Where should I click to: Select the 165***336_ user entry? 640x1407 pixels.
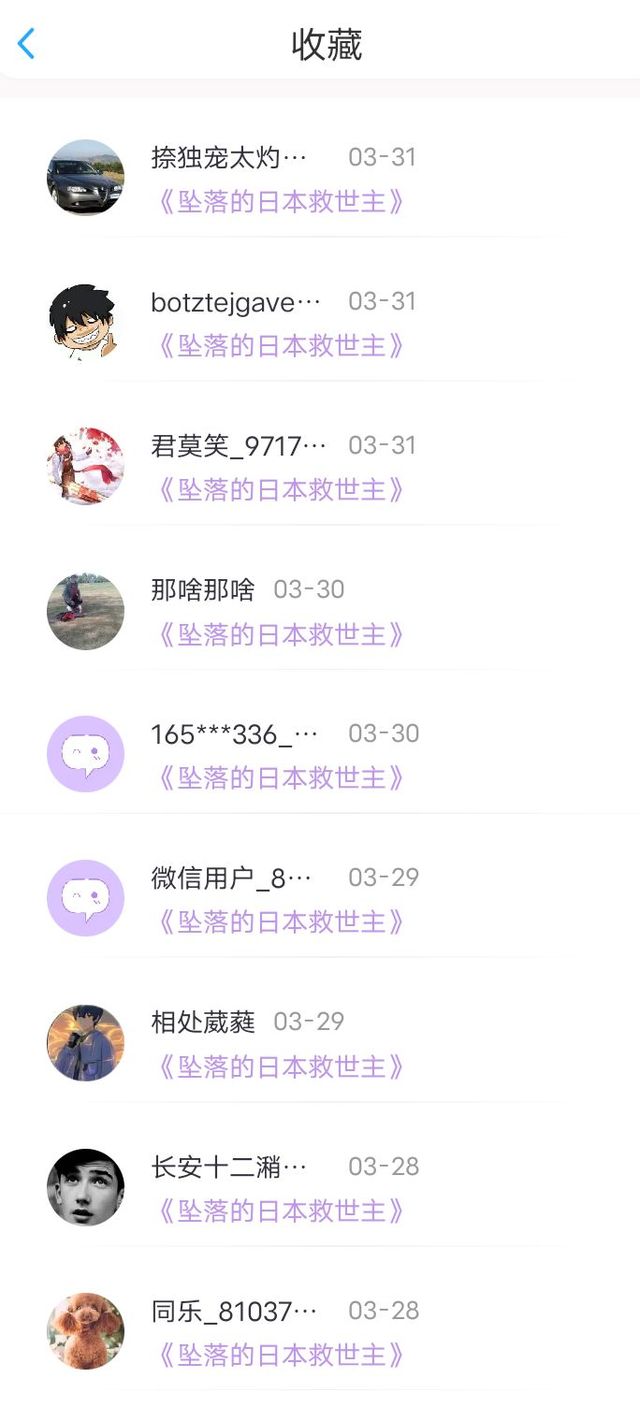point(320,754)
